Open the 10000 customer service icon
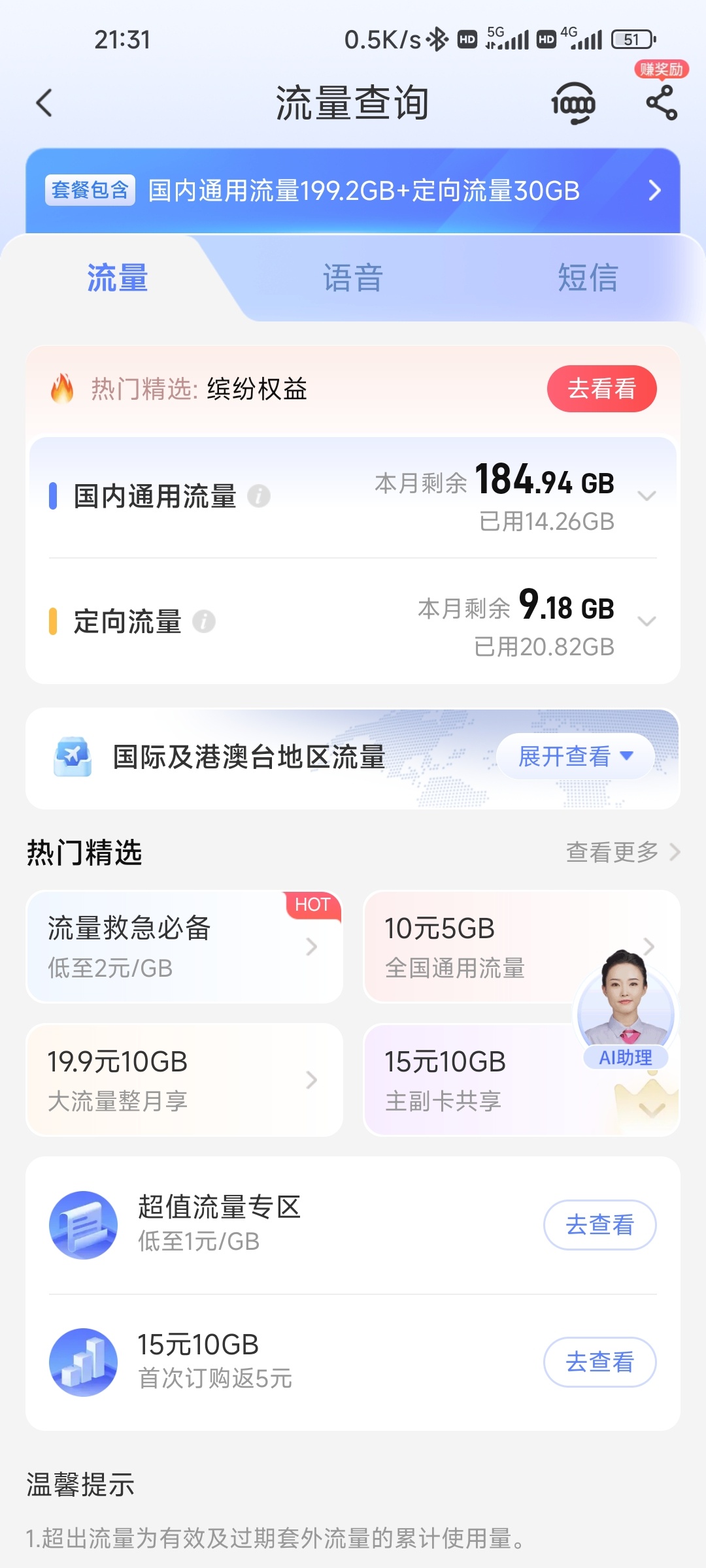The width and height of the screenshot is (706, 1568). click(573, 103)
